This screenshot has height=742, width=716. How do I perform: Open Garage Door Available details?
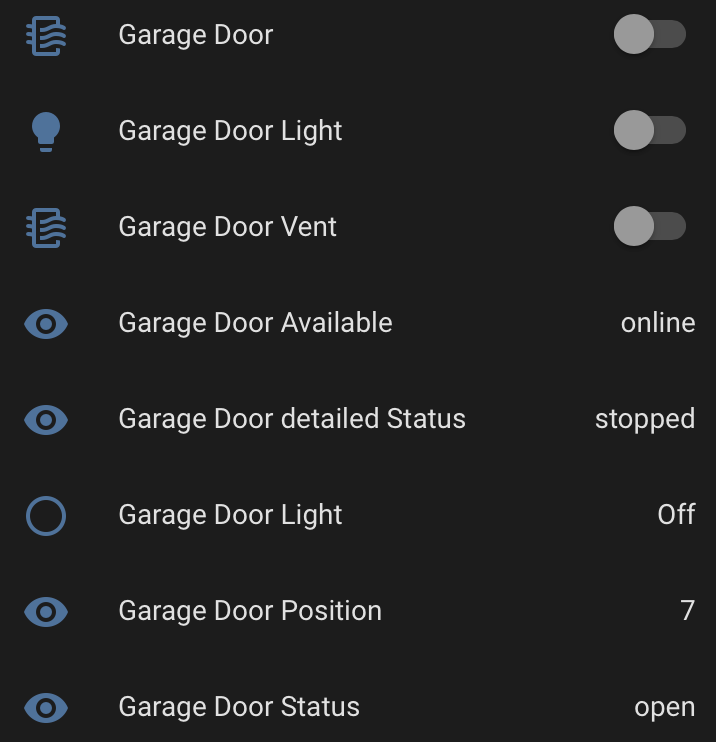pos(255,323)
